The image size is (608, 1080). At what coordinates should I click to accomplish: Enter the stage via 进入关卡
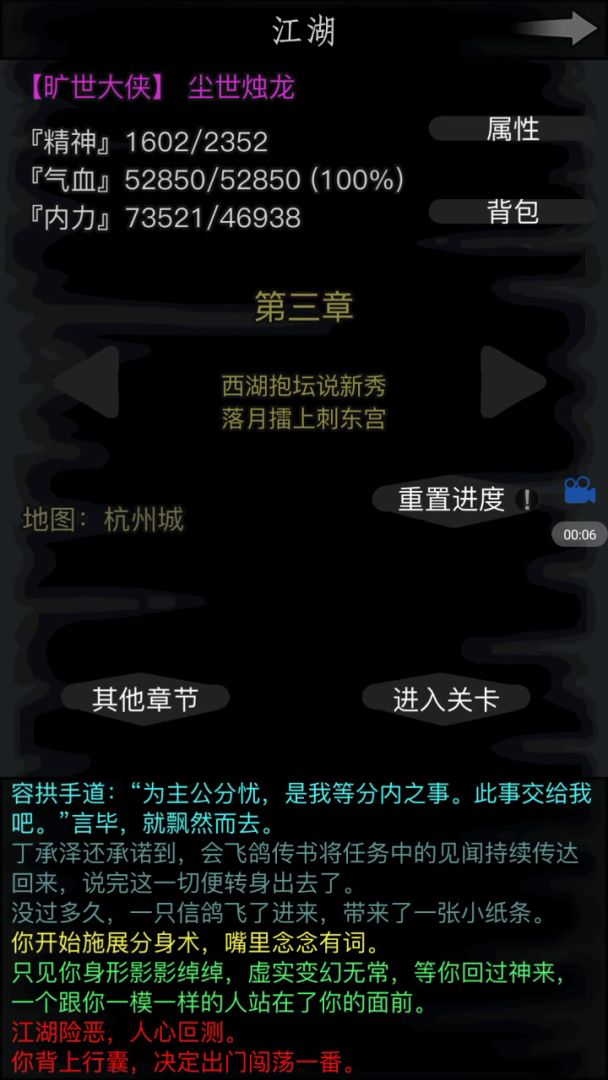point(445,699)
